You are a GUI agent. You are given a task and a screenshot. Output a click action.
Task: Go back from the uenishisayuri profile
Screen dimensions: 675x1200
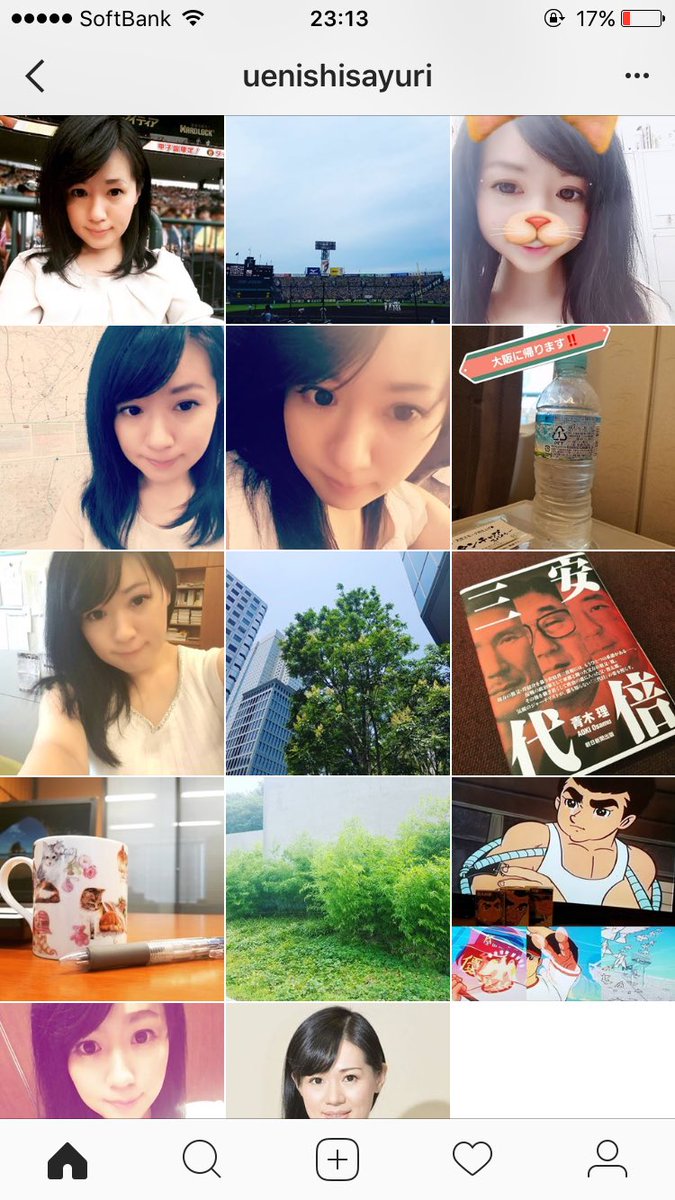click(35, 76)
